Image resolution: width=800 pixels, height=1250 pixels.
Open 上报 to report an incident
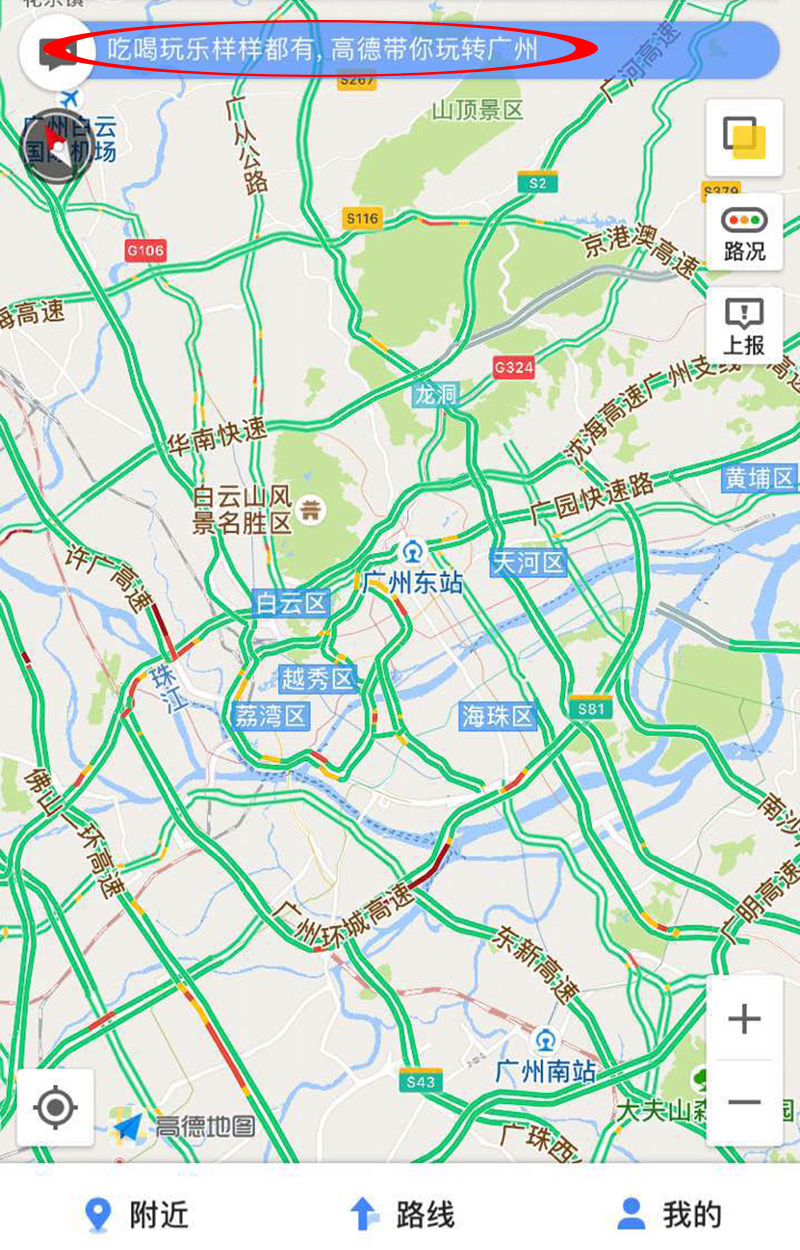(744, 326)
